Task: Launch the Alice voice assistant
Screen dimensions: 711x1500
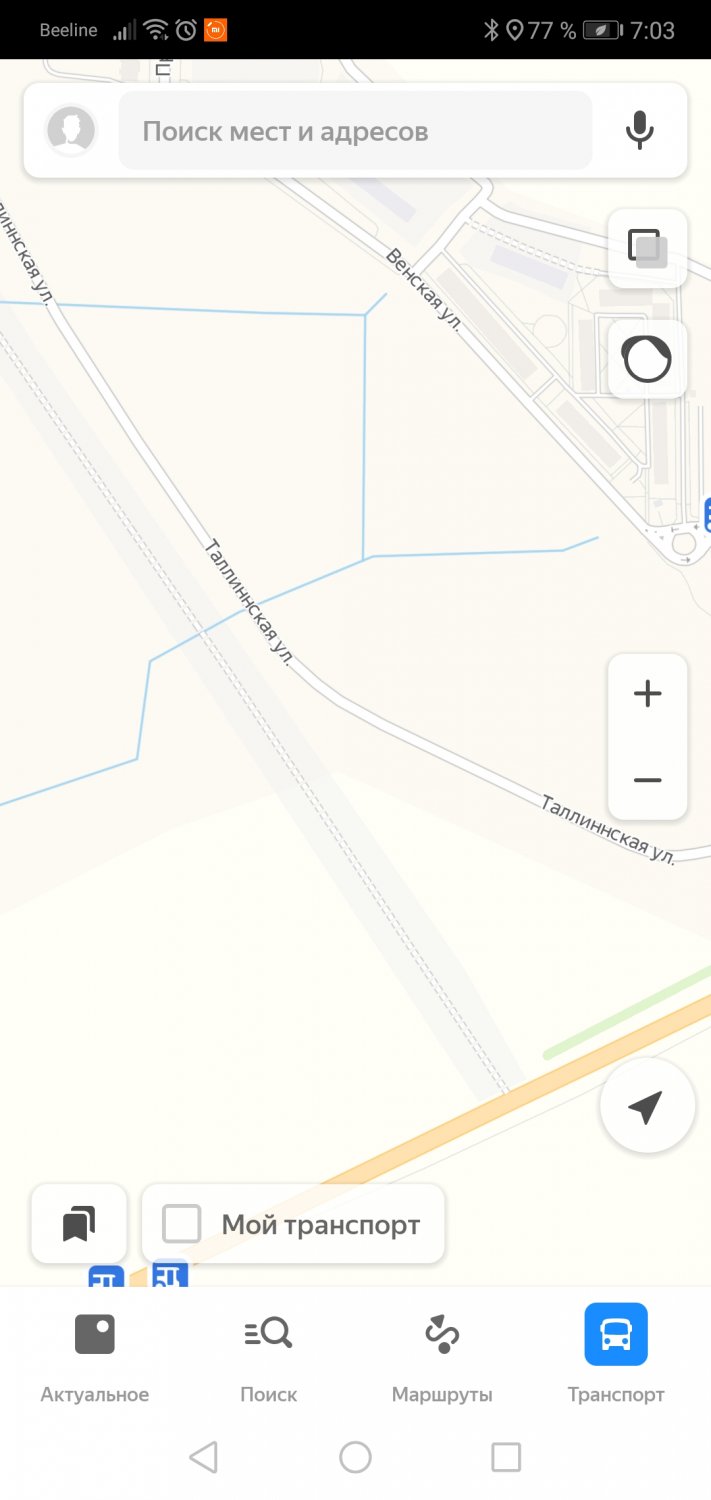Action: point(647,360)
